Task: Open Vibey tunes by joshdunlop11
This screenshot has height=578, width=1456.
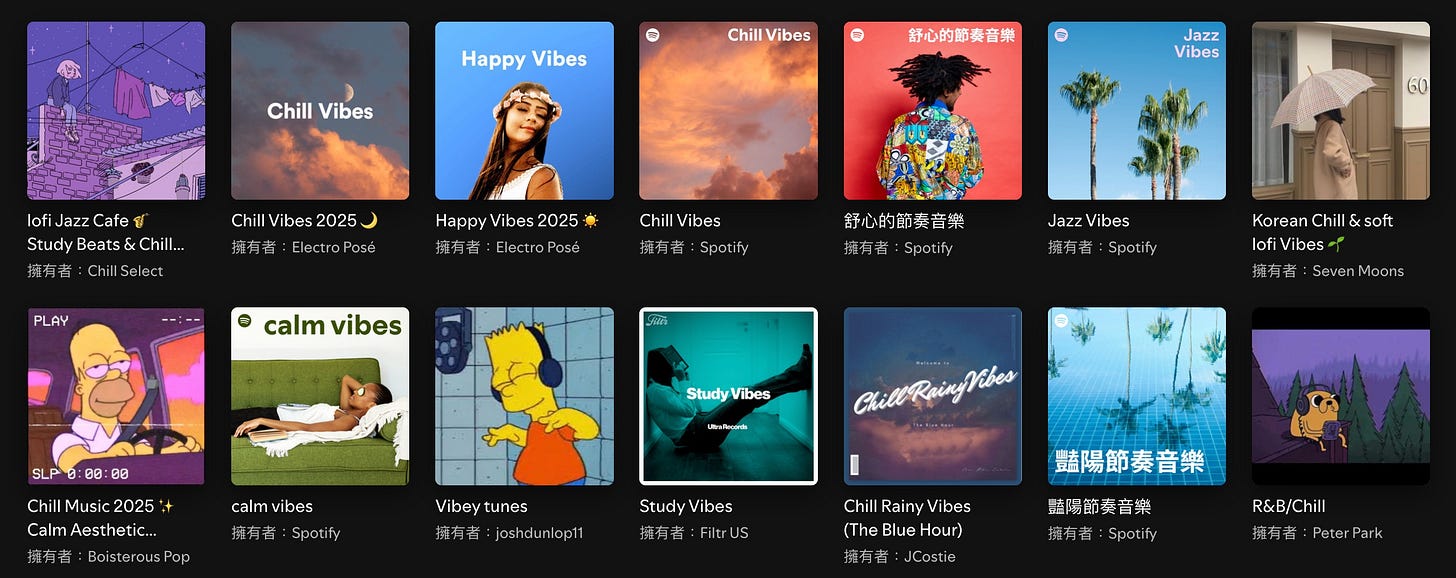Action: pos(524,396)
